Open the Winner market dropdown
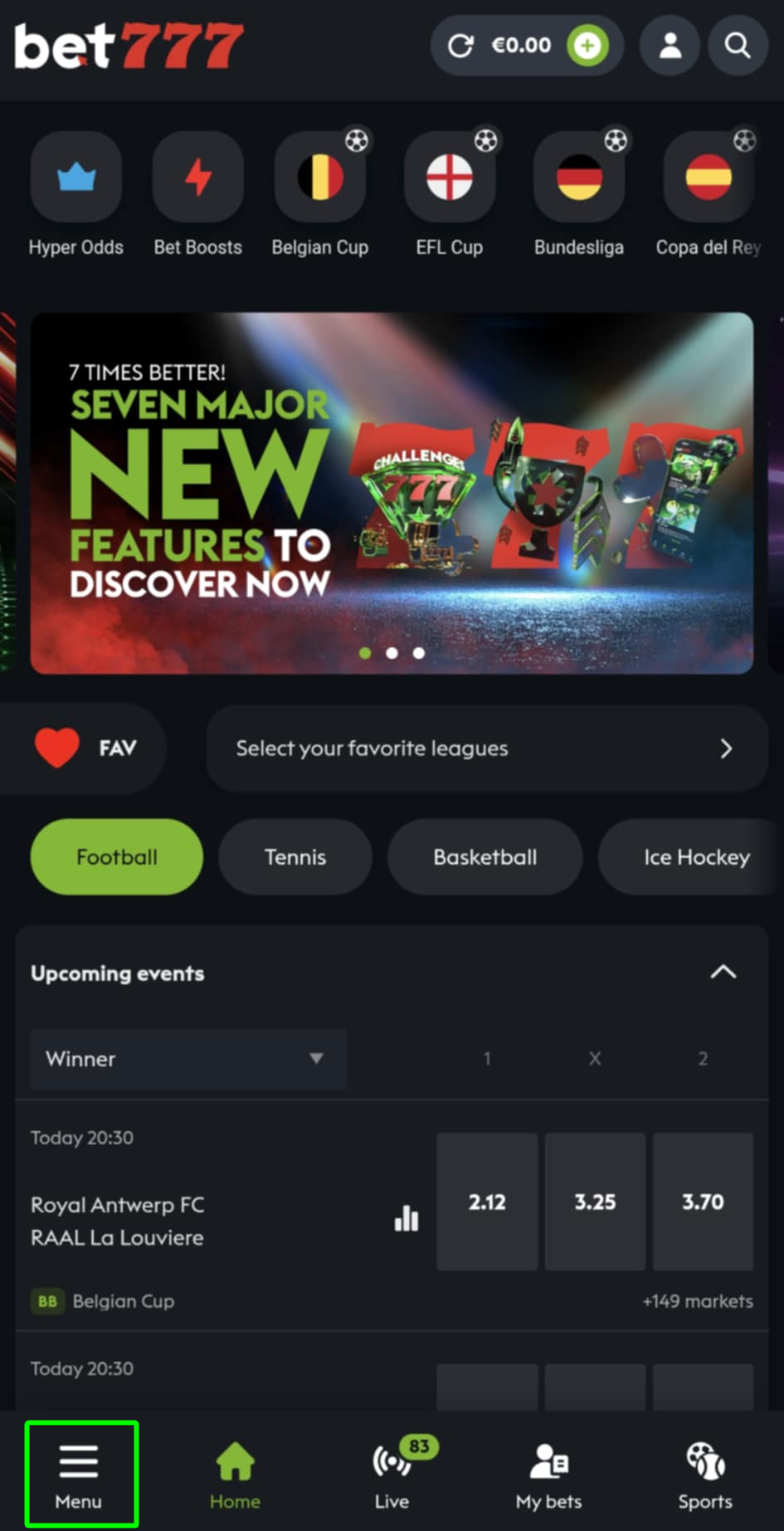Viewport: 784px width, 1531px height. pyautogui.click(x=188, y=1059)
